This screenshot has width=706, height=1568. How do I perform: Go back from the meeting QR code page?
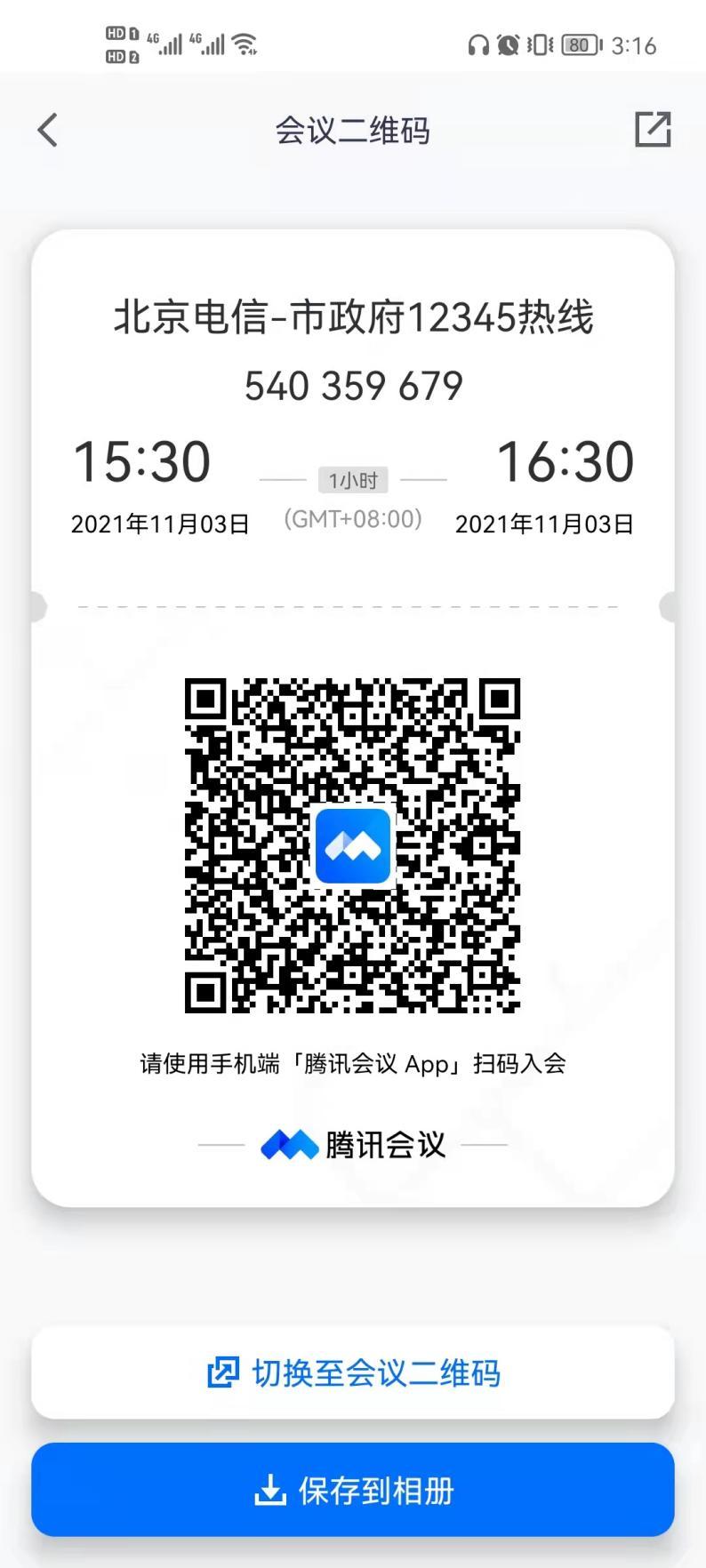point(48,130)
